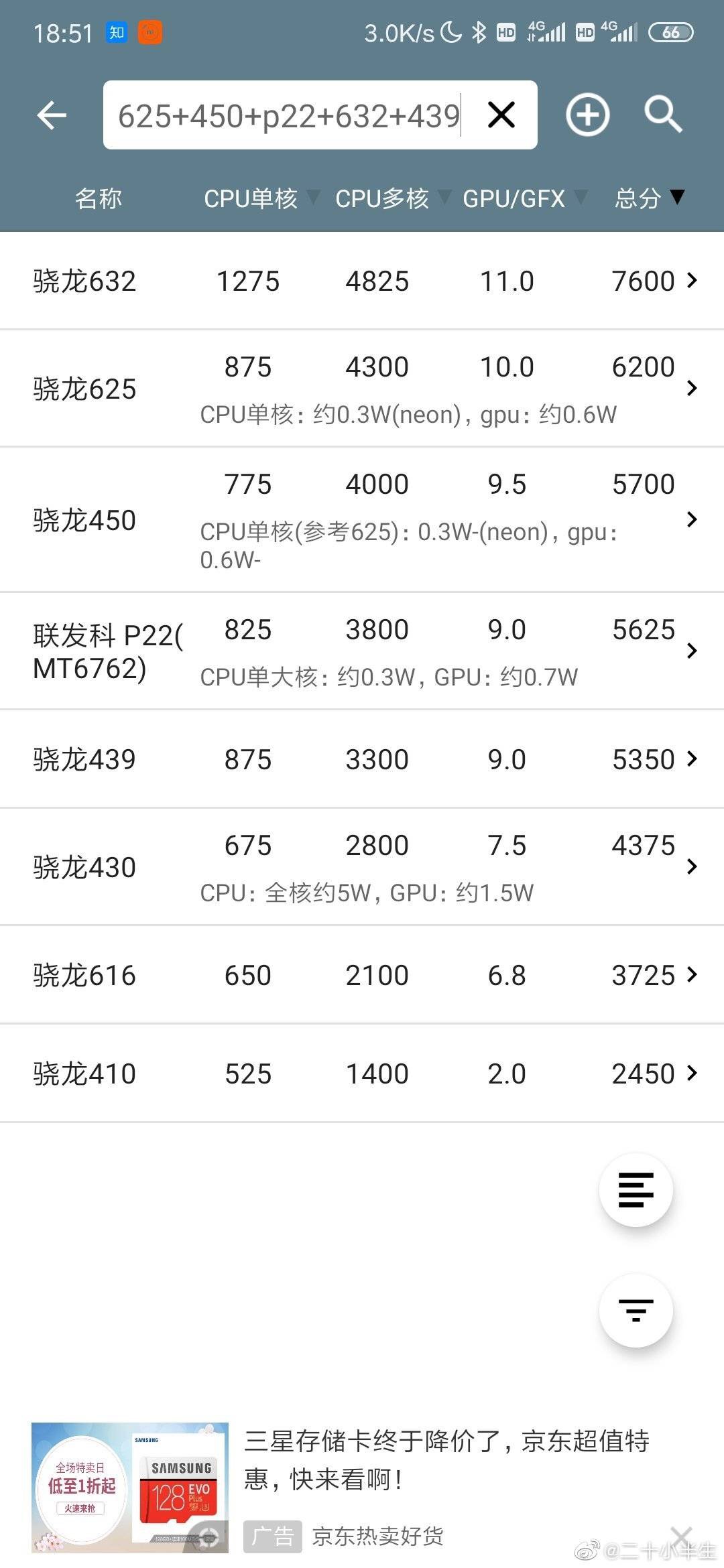
Task: Go back with the arrow icon
Action: coord(52,115)
